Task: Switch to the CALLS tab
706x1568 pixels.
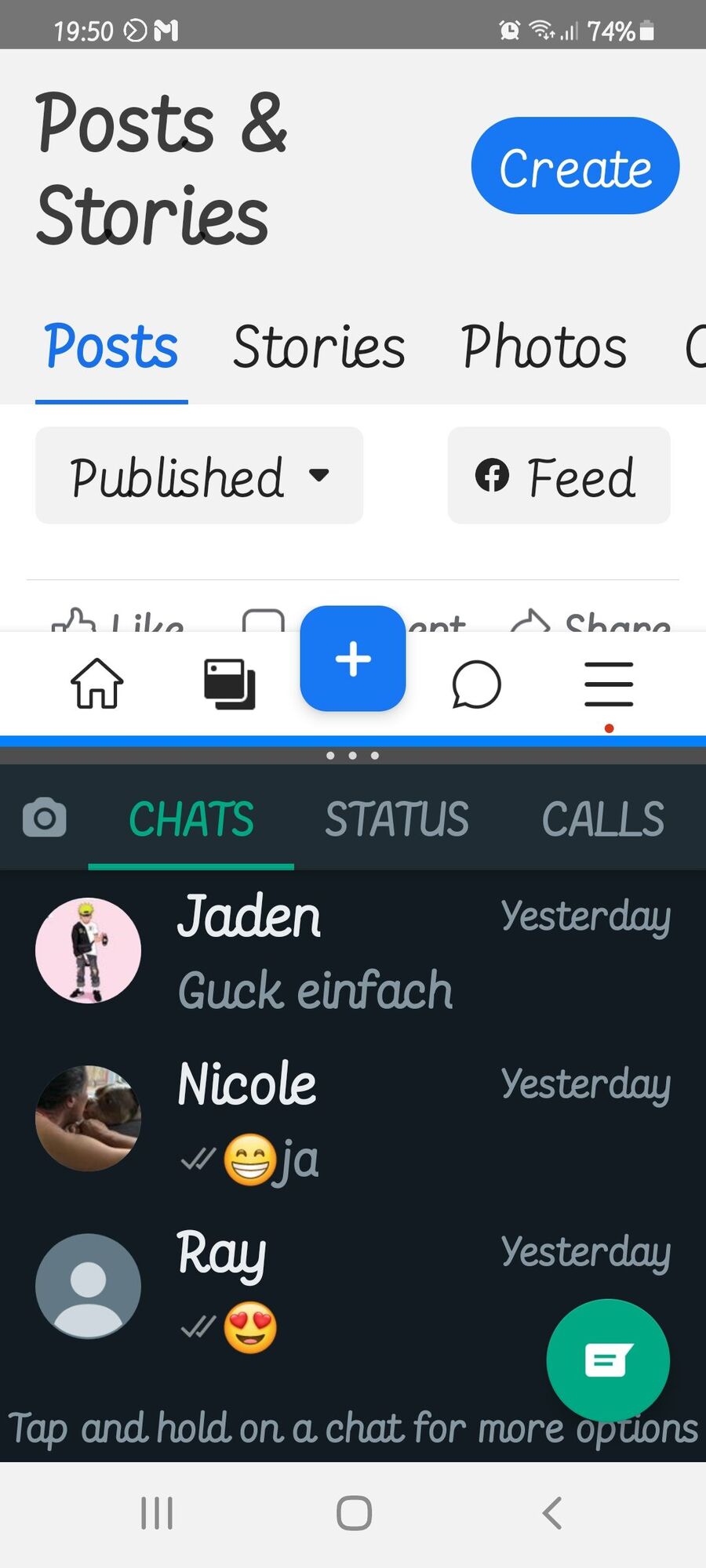Action: [x=602, y=819]
